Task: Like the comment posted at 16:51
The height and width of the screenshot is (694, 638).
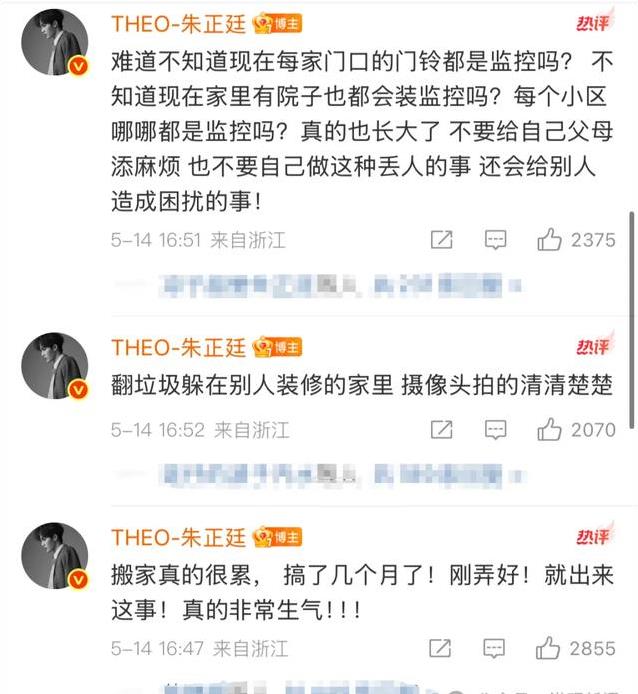Action: click(x=549, y=240)
